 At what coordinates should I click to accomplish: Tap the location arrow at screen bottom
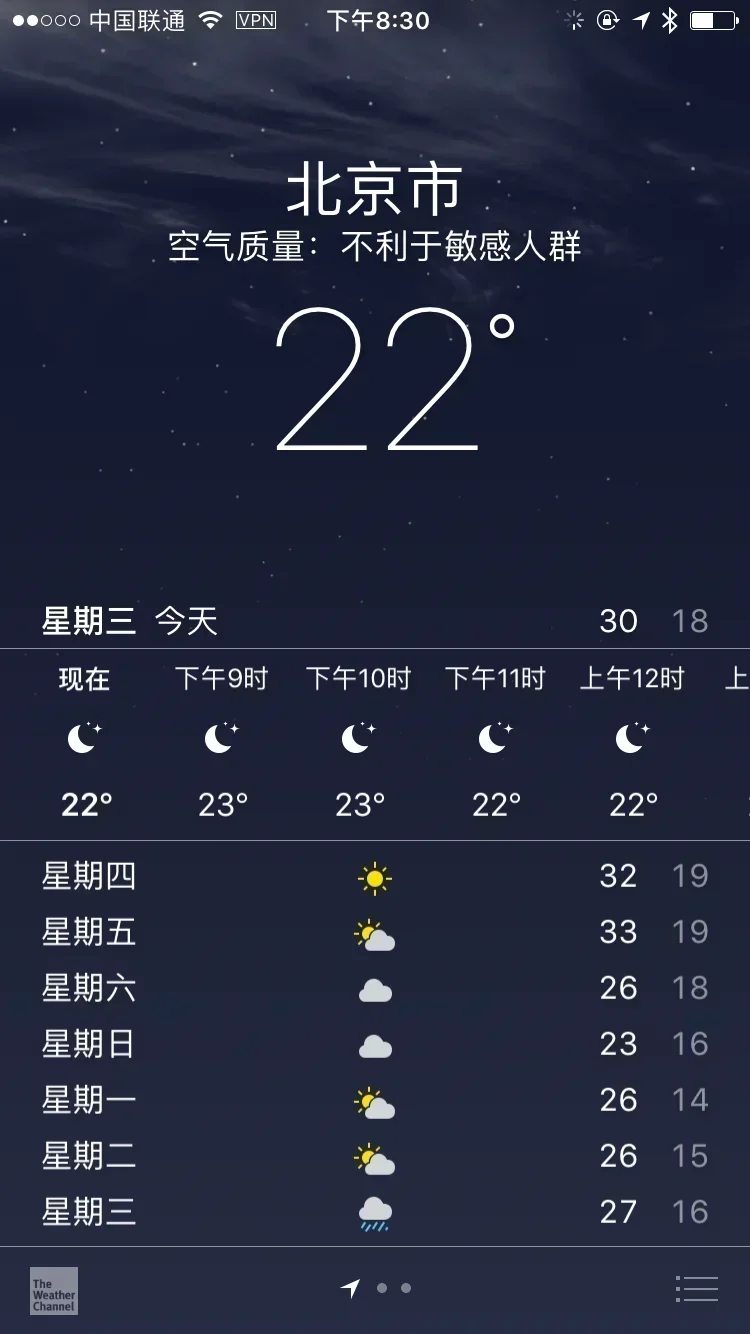(x=352, y=1289)
